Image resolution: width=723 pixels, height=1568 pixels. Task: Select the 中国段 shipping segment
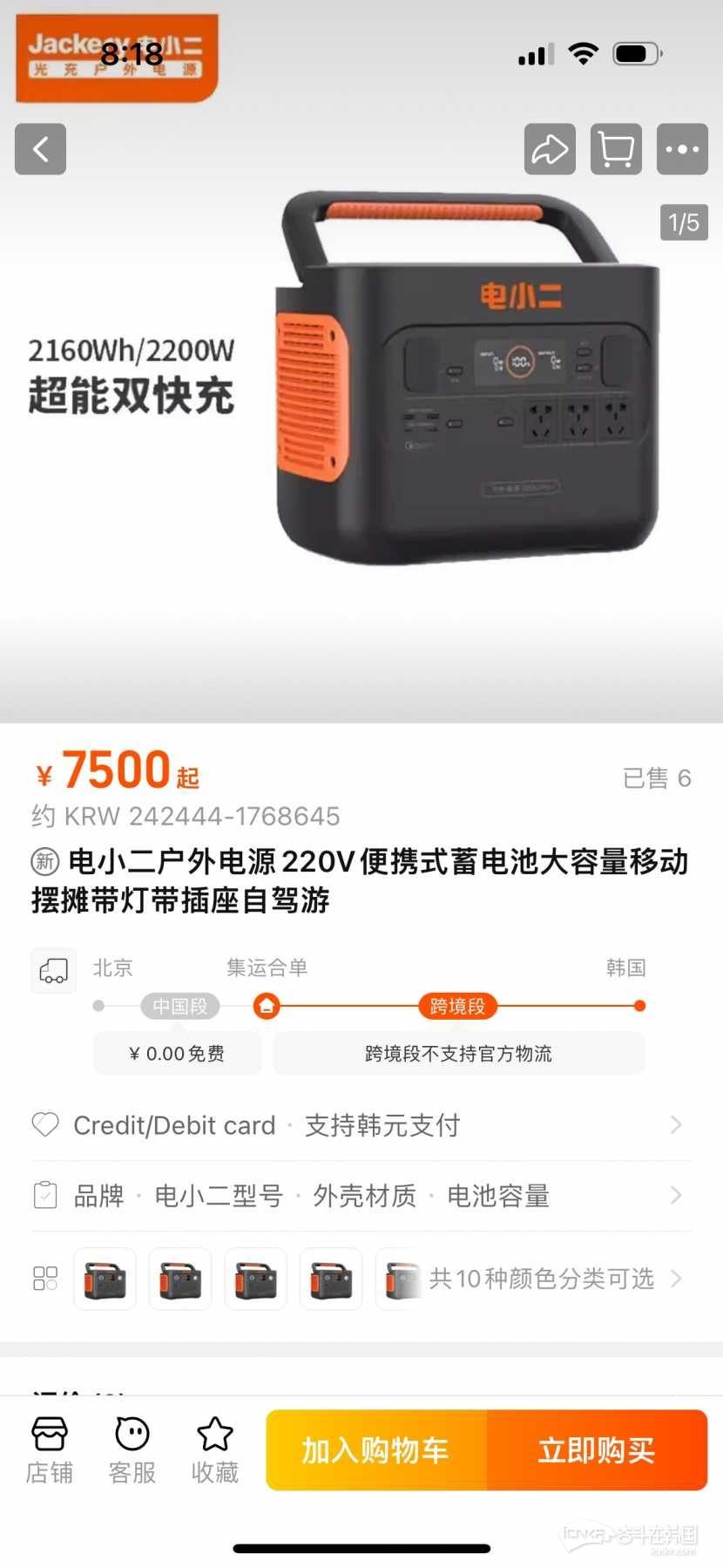coord(179,1006)
